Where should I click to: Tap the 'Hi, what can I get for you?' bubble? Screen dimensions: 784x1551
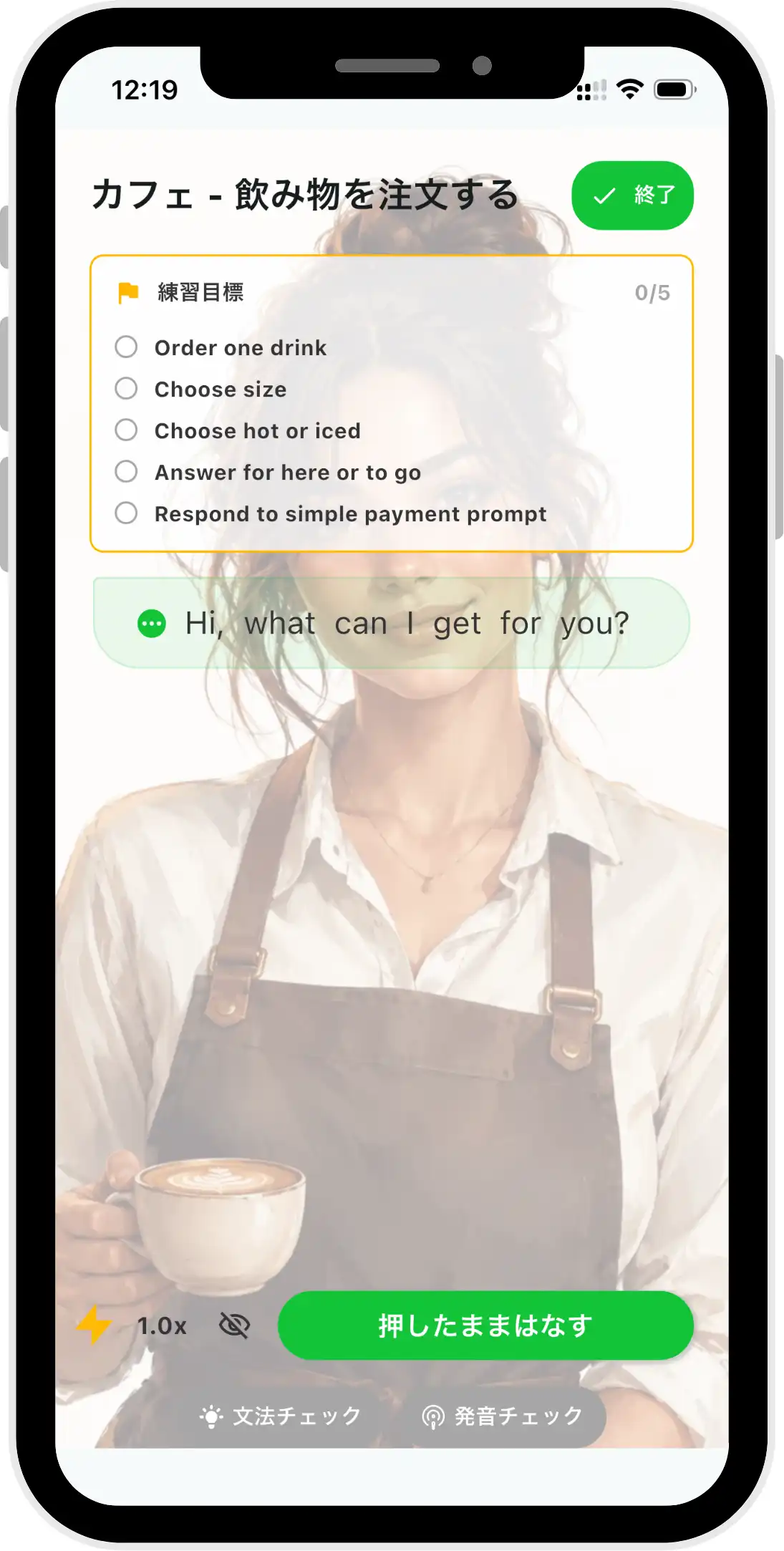coord(392,622)
